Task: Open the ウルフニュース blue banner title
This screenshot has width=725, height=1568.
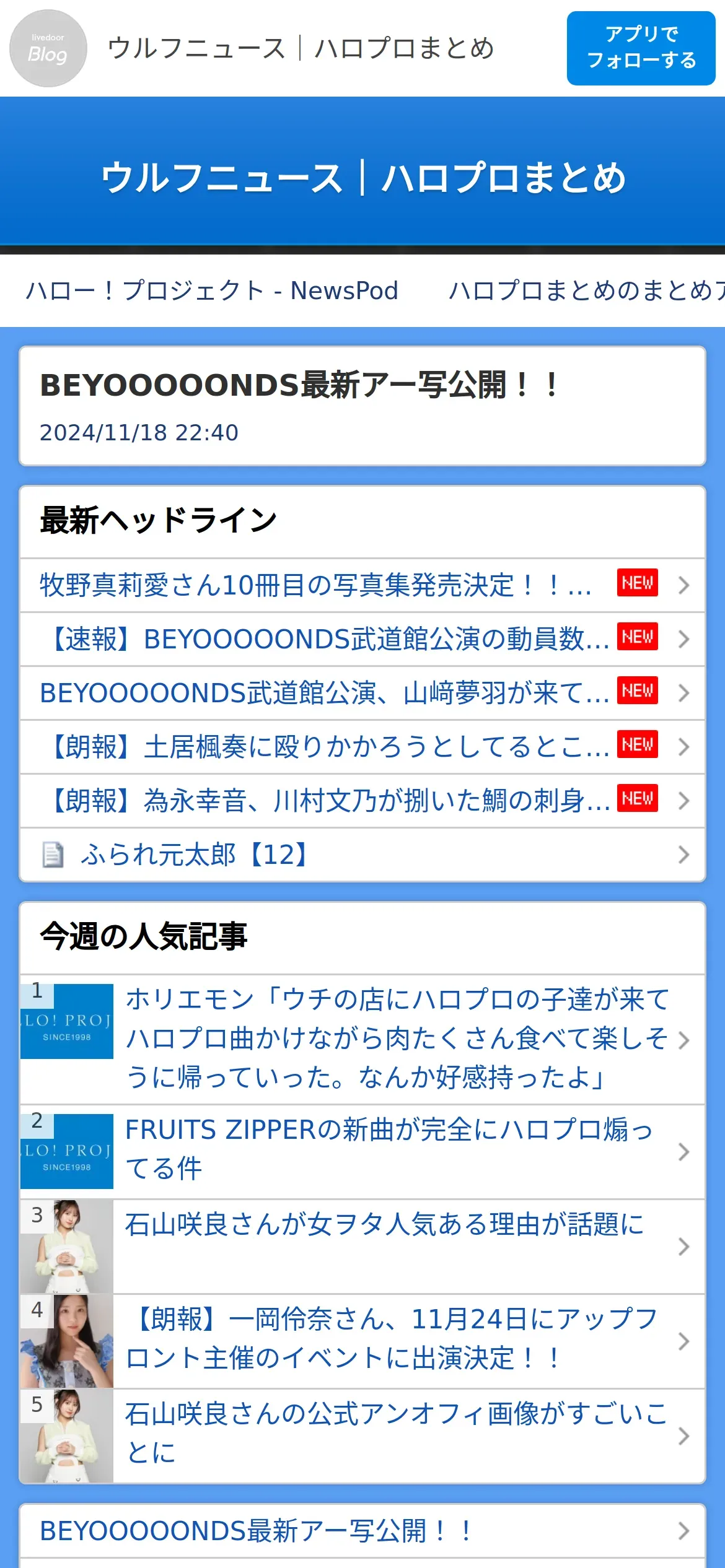Action: (362, 178)
